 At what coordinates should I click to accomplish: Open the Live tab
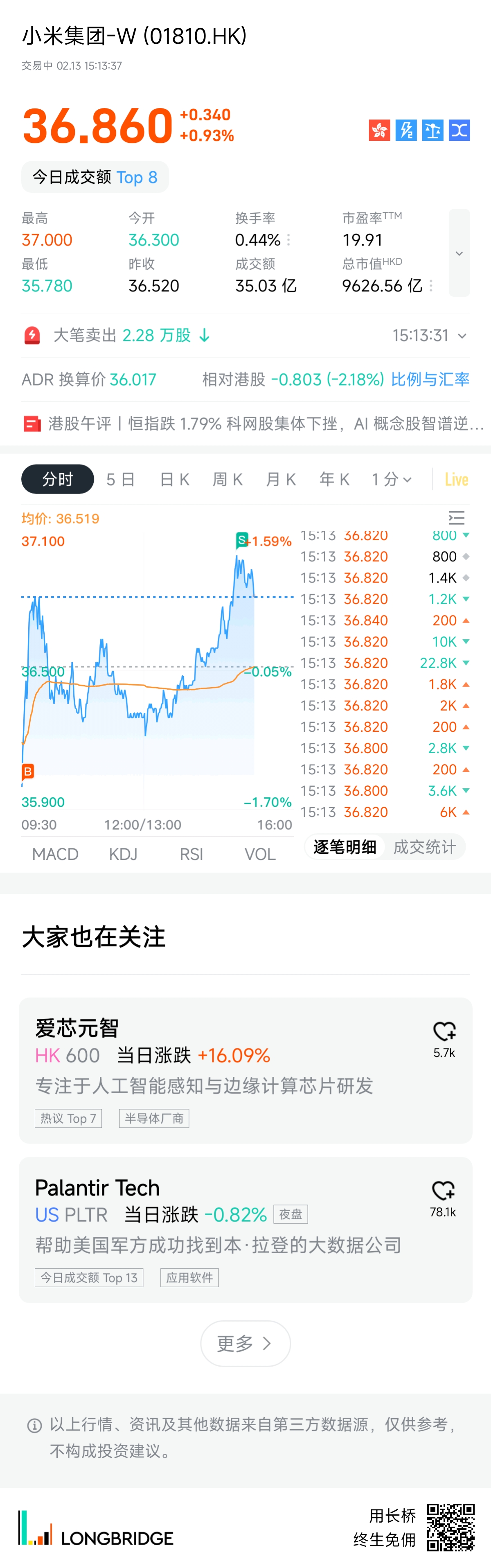pyautogui.click(x=456, y=480)
